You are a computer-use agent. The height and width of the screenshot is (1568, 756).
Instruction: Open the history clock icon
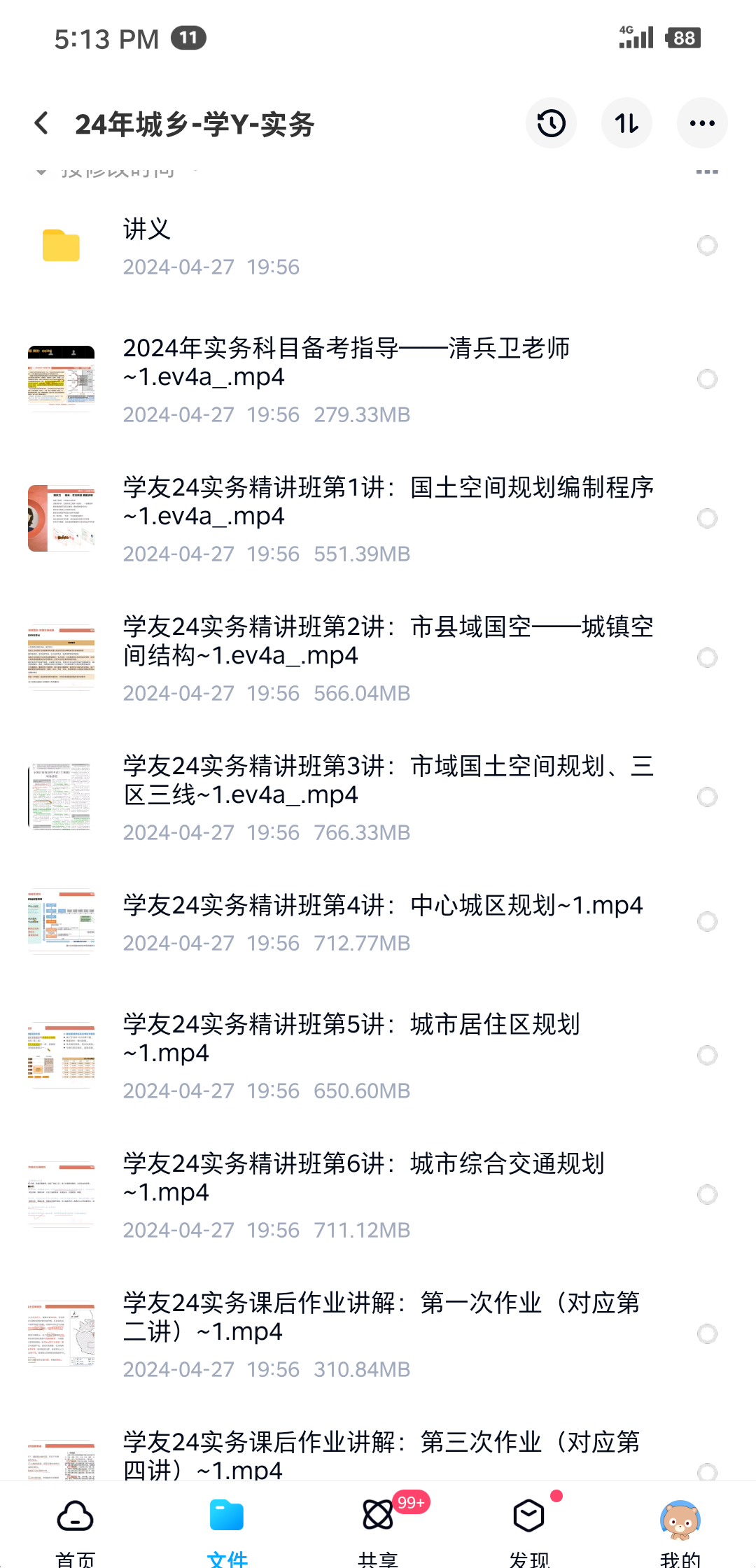[x=551, y=123]
